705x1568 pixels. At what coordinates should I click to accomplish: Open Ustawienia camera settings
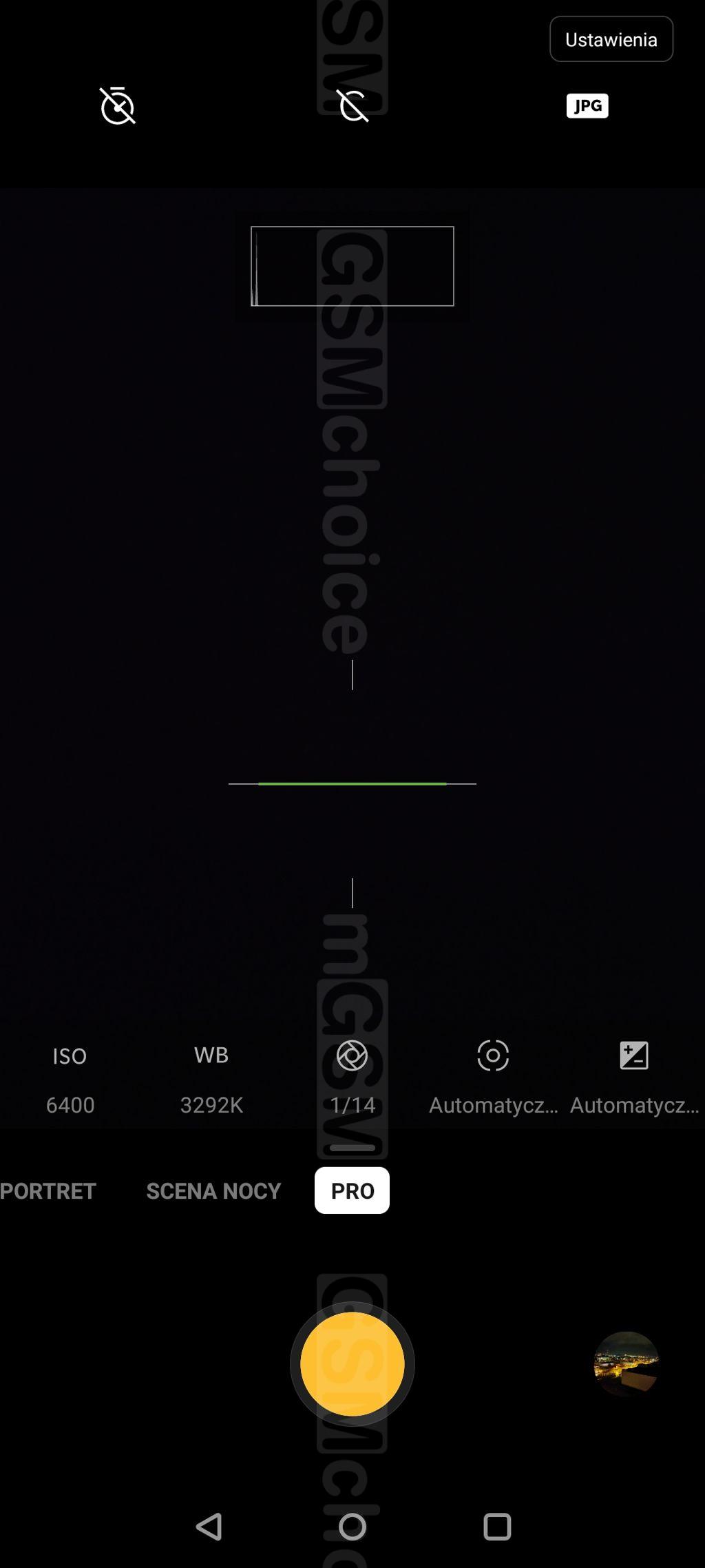click(x=611, y=39)
